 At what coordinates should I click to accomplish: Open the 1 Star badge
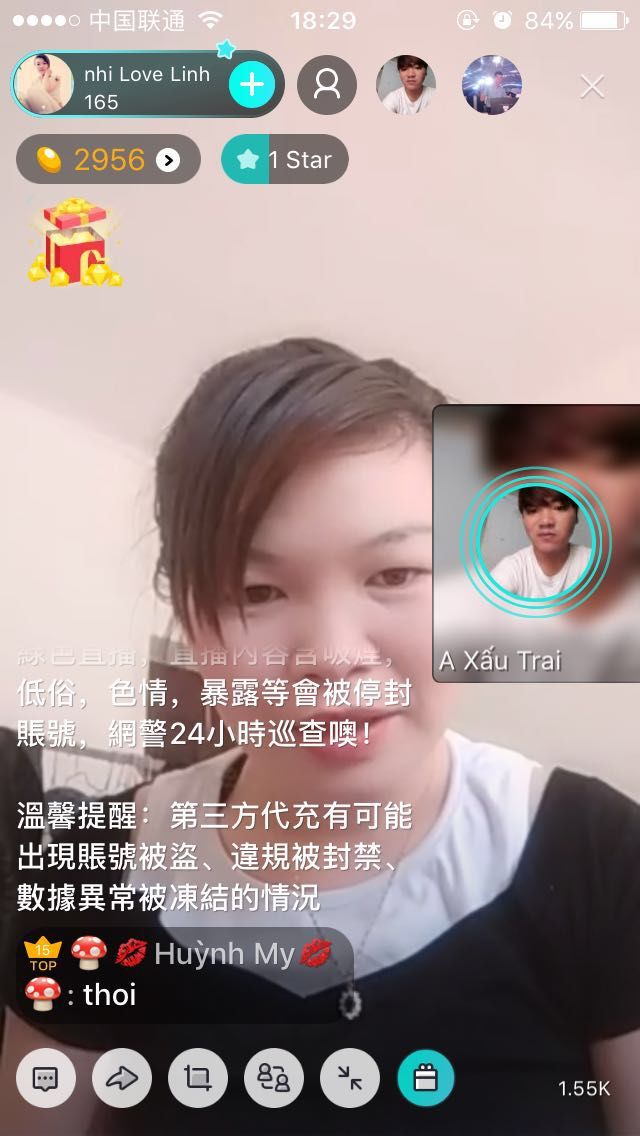click(x=285, y=159)
